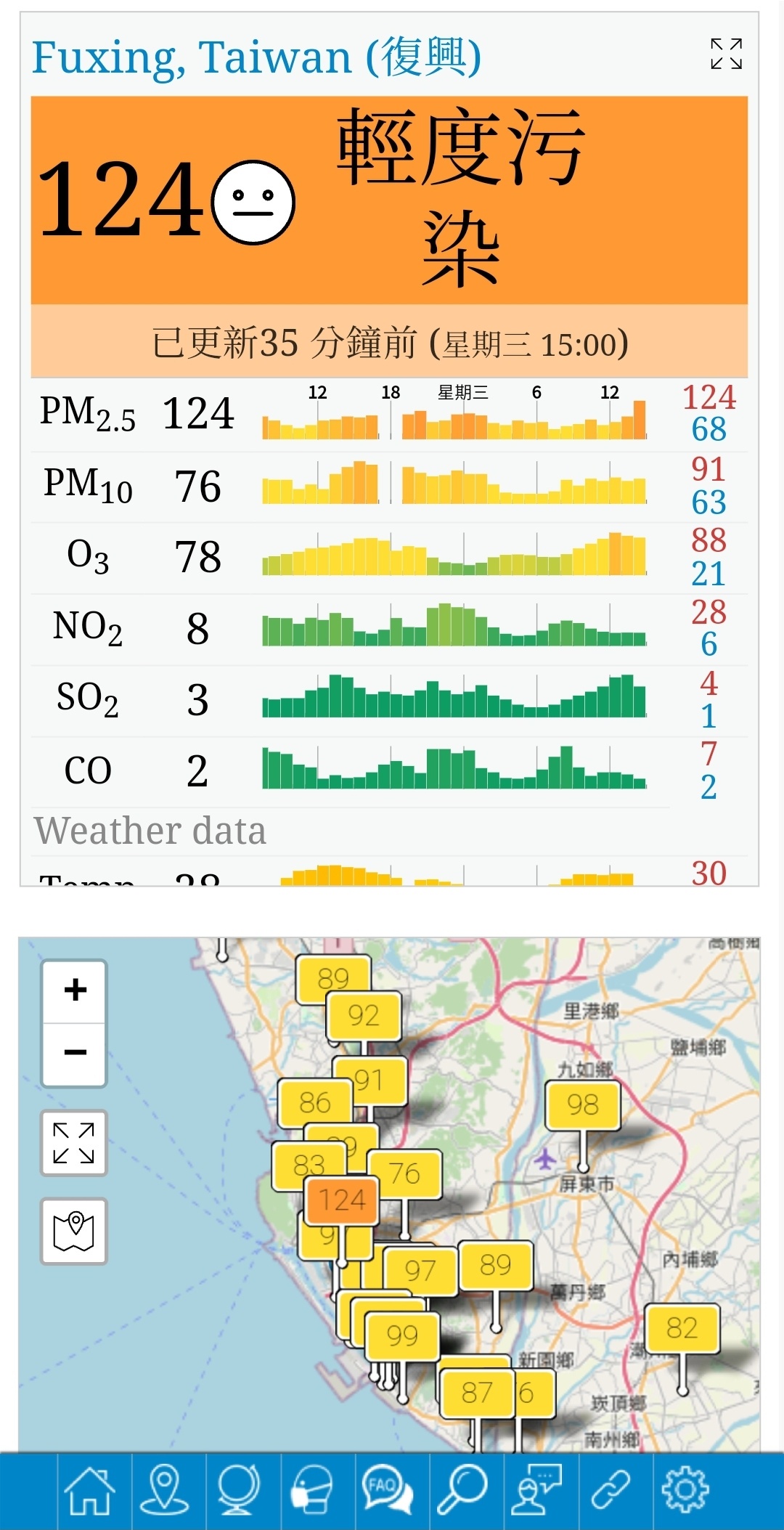The image size is (784, 1530).
Task: Open the FAQ section
Action: 388,1491
